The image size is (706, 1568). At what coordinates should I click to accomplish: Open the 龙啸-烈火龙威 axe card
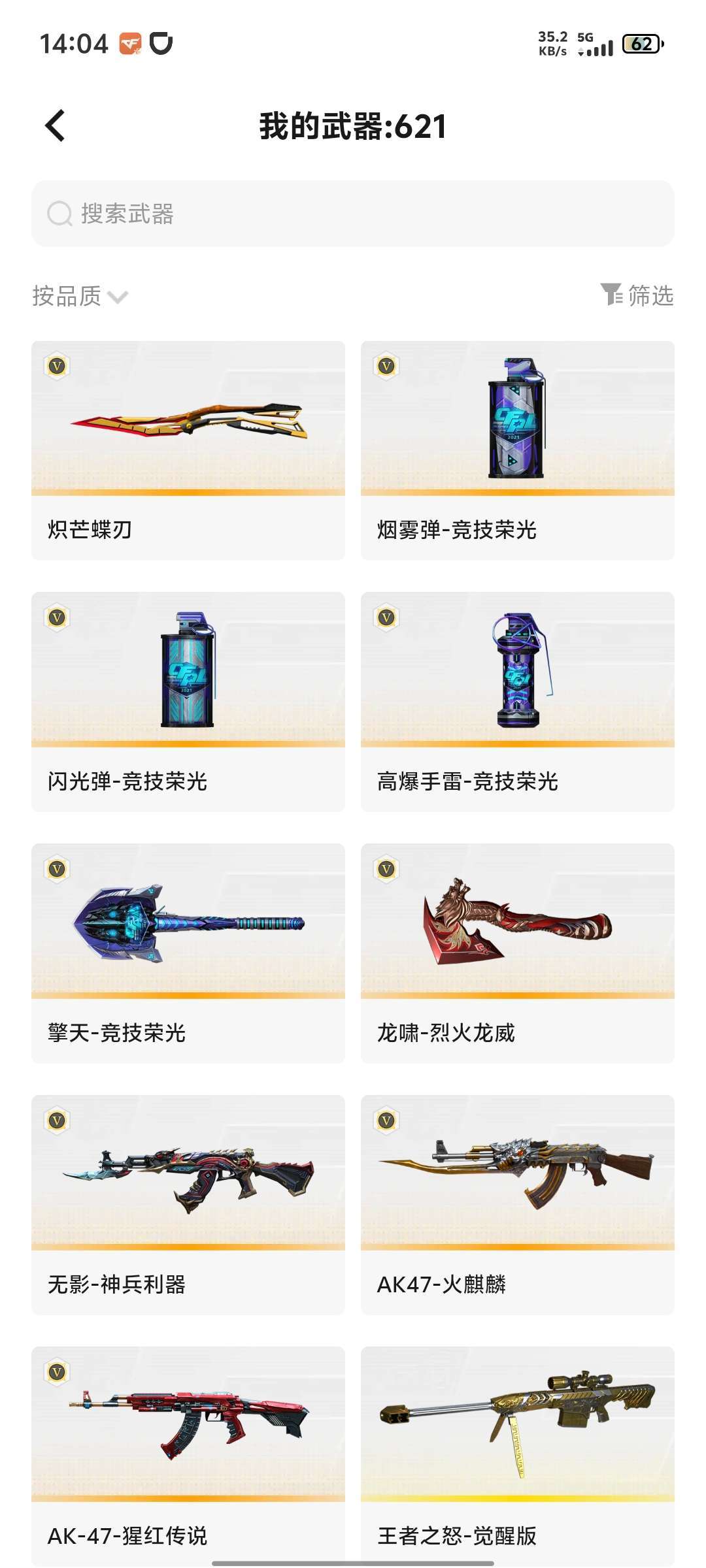(x=517, y=953)
